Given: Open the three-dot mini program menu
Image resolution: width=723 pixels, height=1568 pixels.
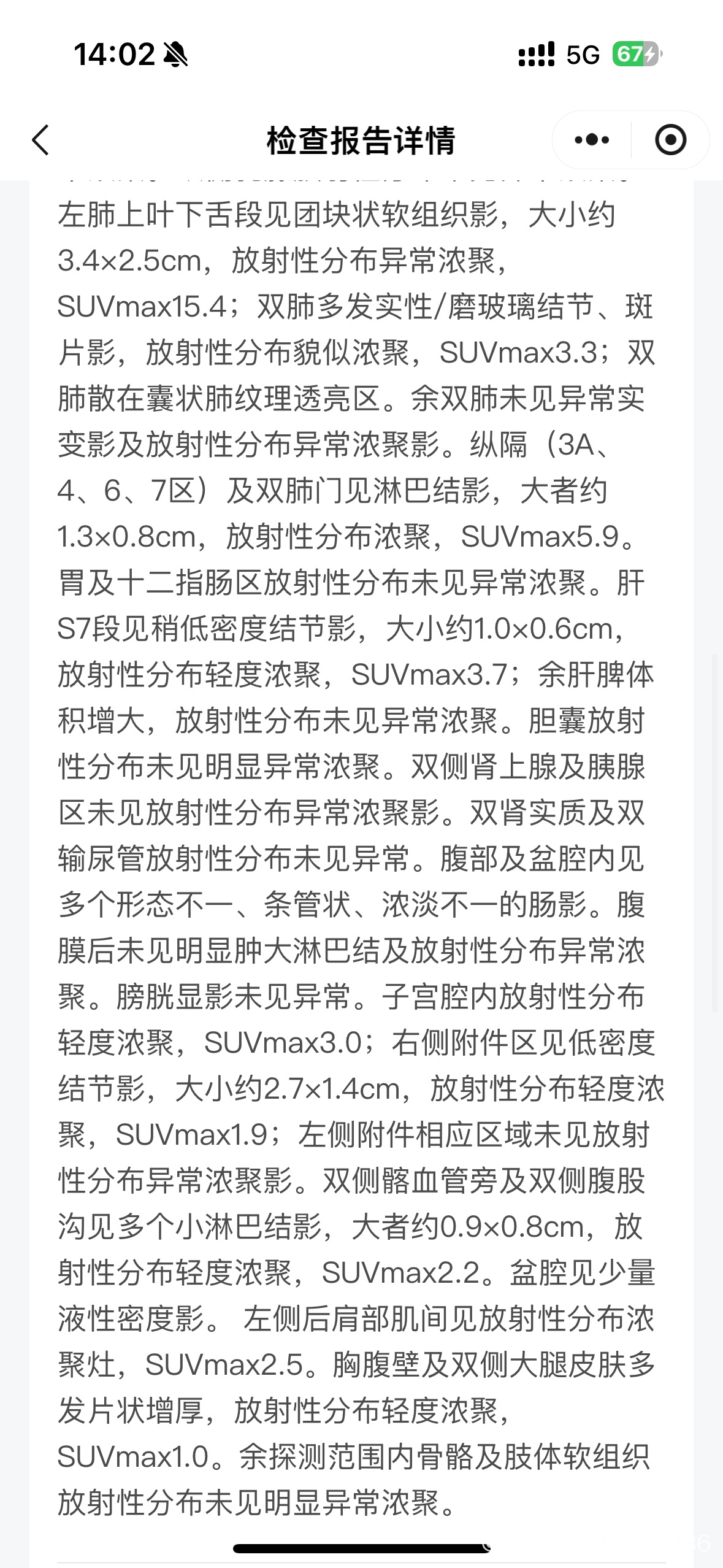Looking at the screenshot, I should point(592,140).
